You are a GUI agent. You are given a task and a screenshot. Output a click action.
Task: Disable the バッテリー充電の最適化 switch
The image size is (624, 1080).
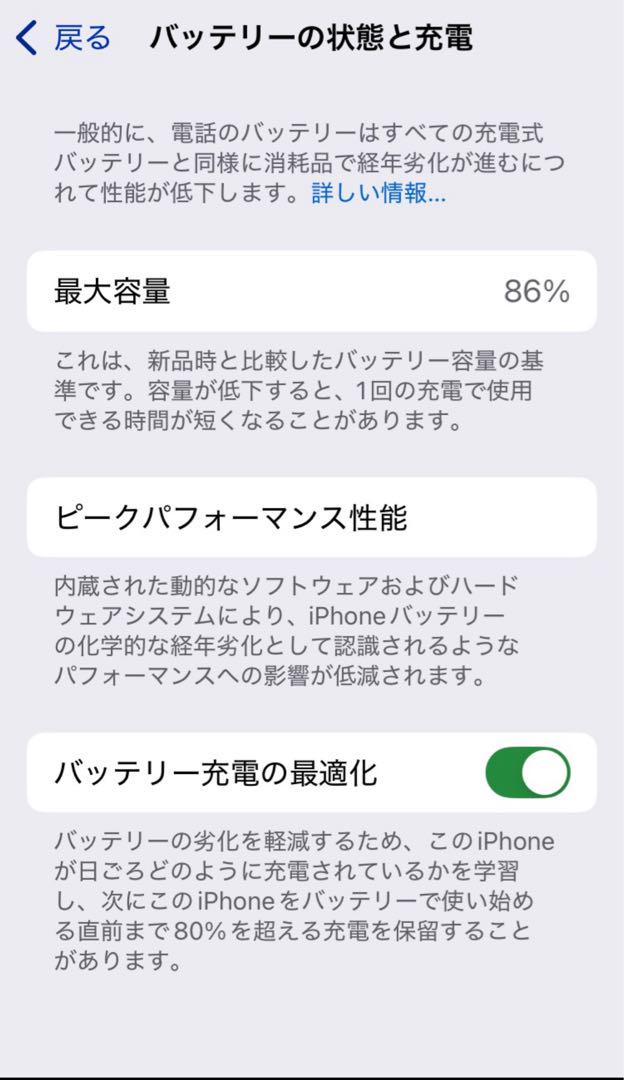528,773
